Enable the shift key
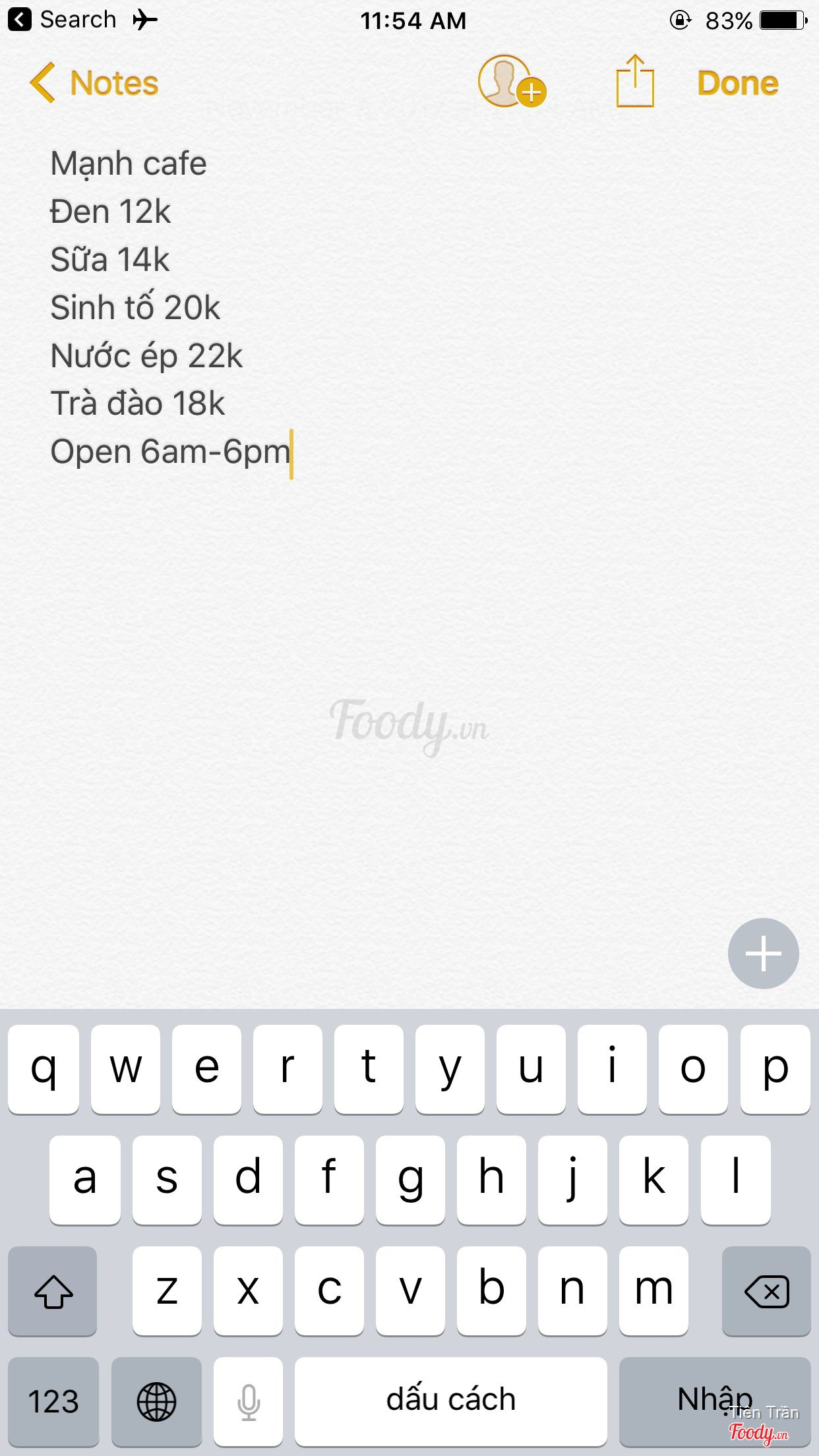Screen dimensions: 819x1456 coord(53,1290)
